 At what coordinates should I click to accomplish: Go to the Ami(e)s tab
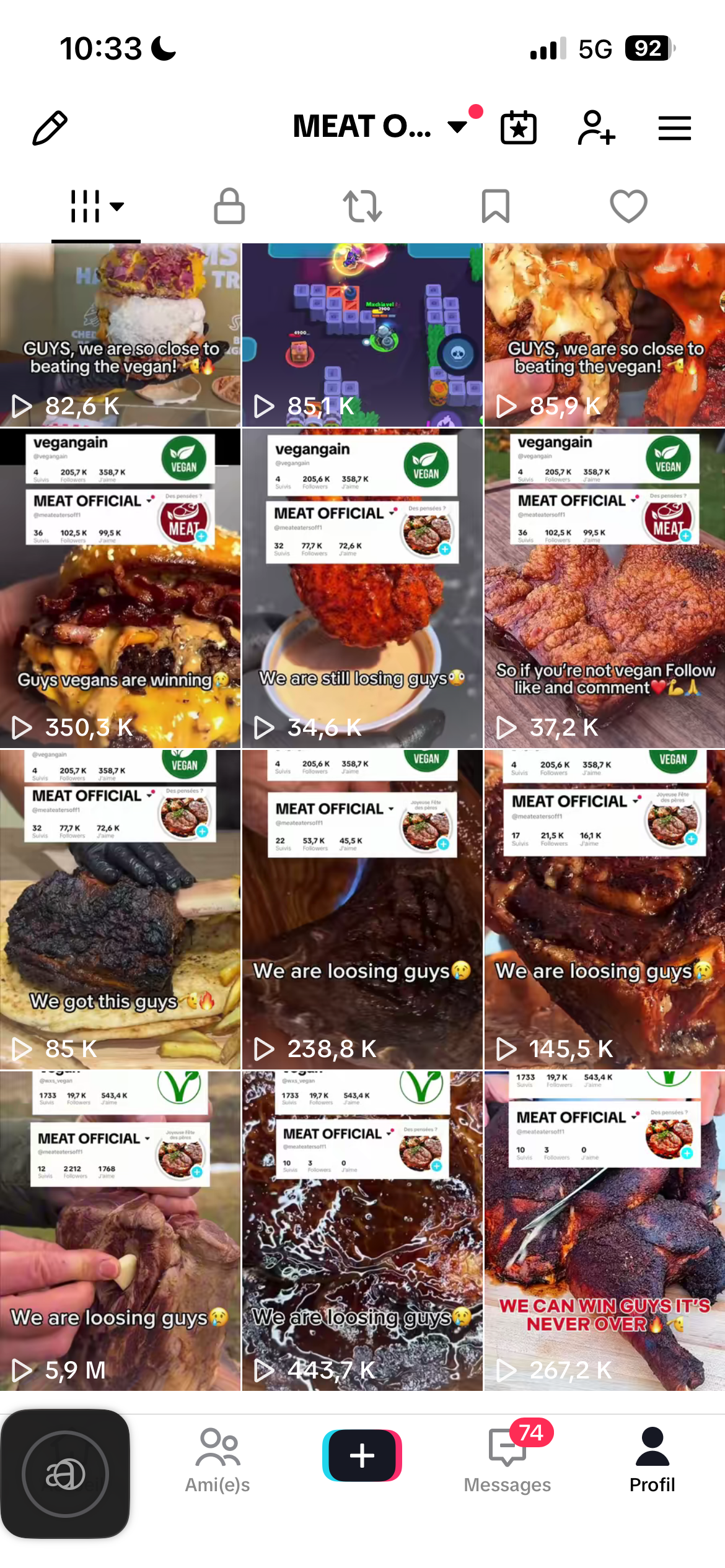217,1461
